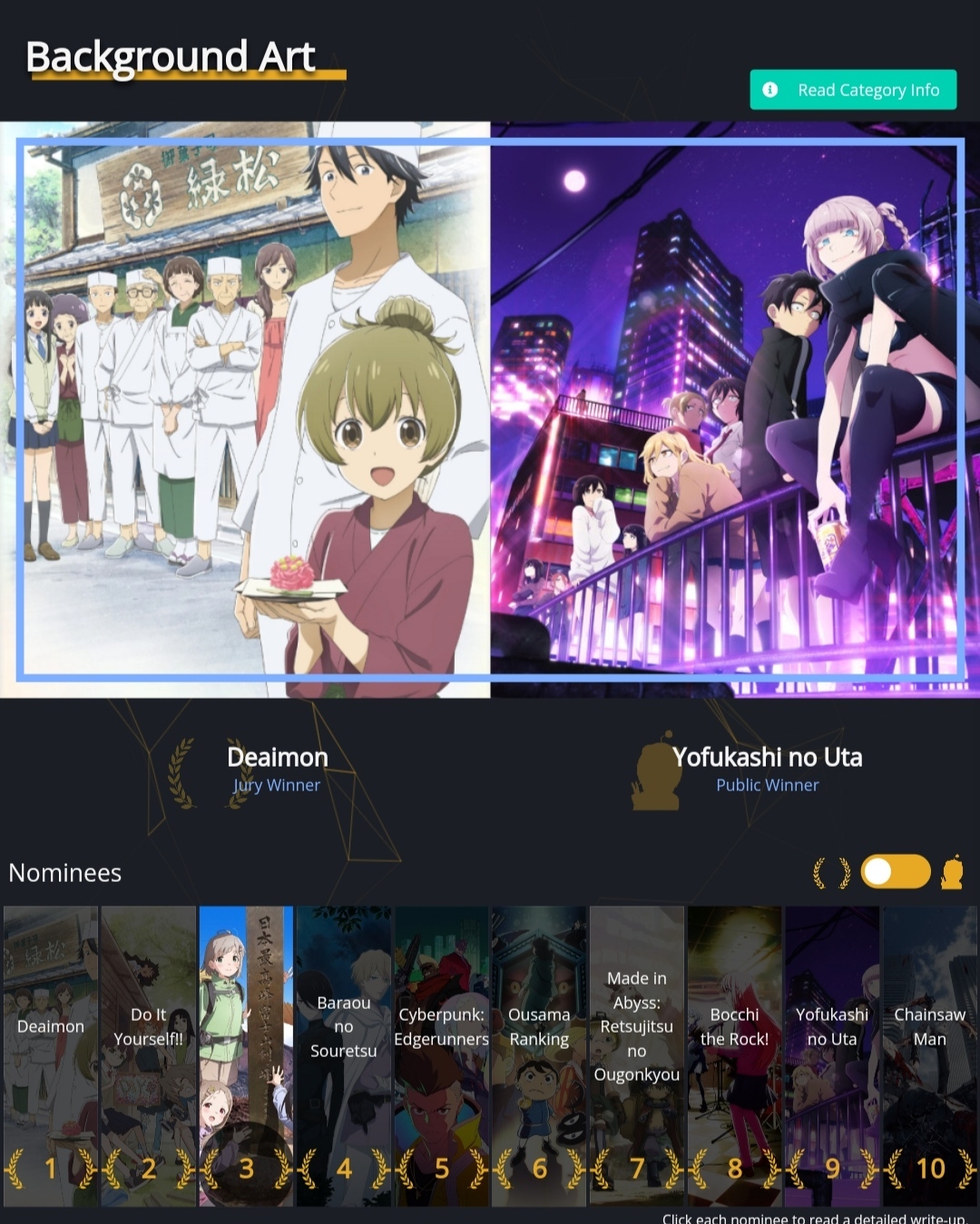
Task: Tap the Read Category Info button
Action: pos(853,90)
